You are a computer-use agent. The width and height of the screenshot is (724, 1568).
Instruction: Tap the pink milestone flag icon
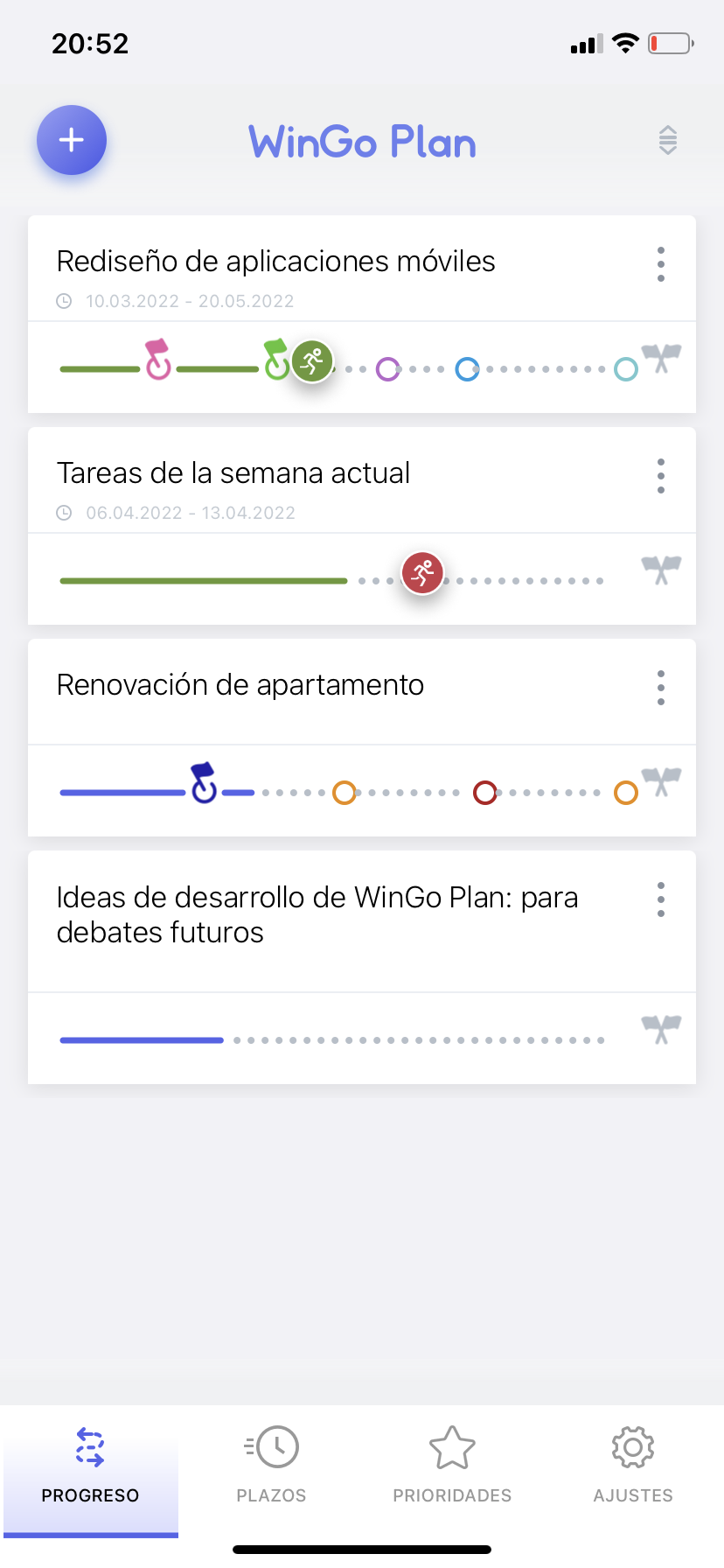tap(157, 357)
